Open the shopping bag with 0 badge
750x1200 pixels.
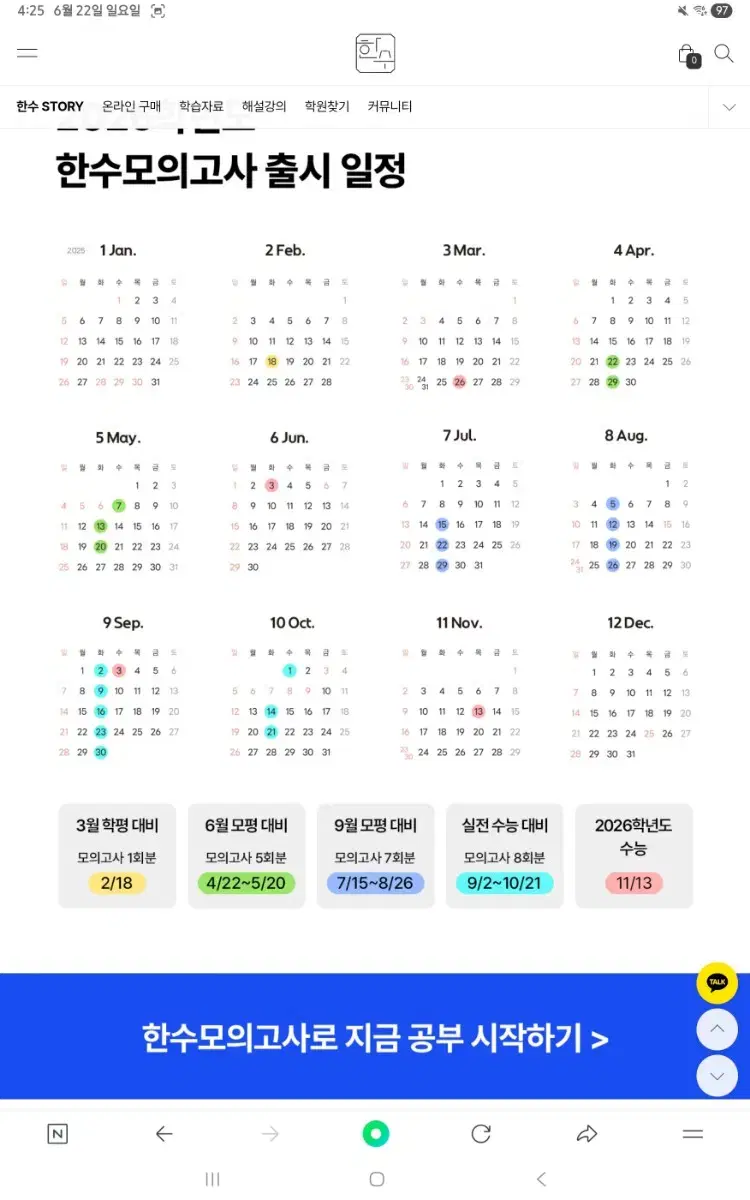tap(686, 53)
